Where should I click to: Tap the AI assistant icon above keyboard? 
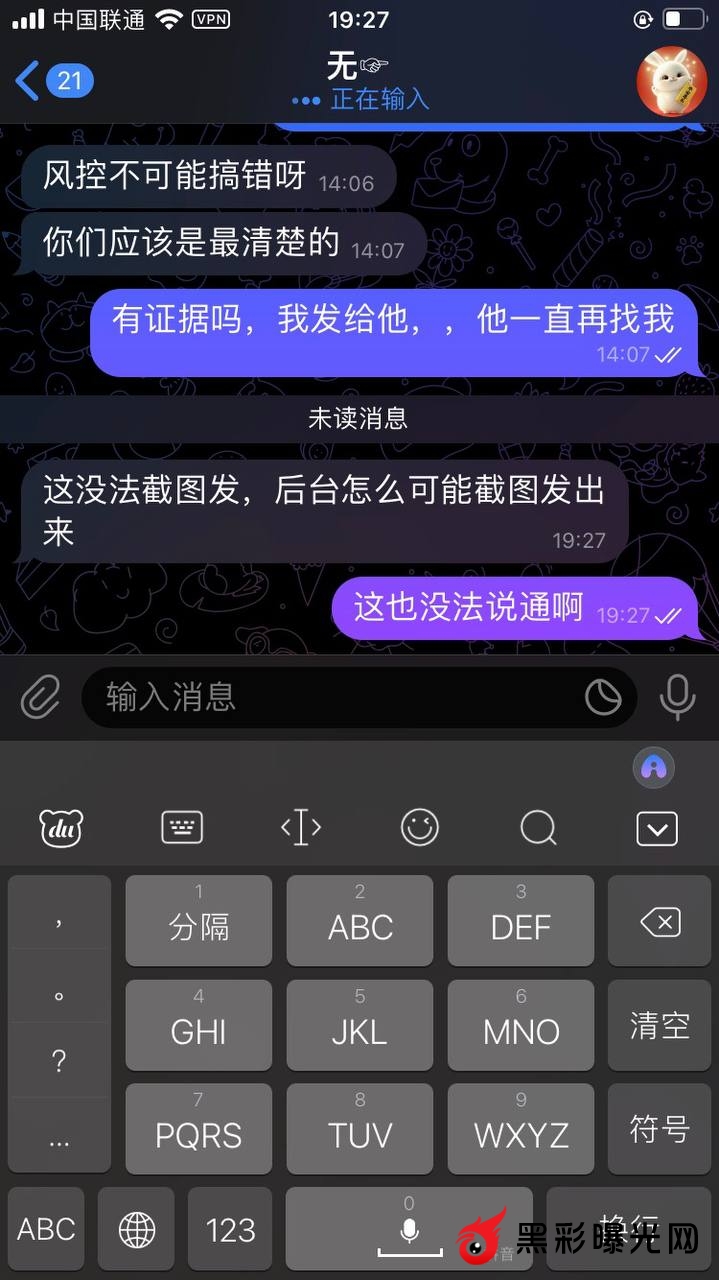coord(654,767)
